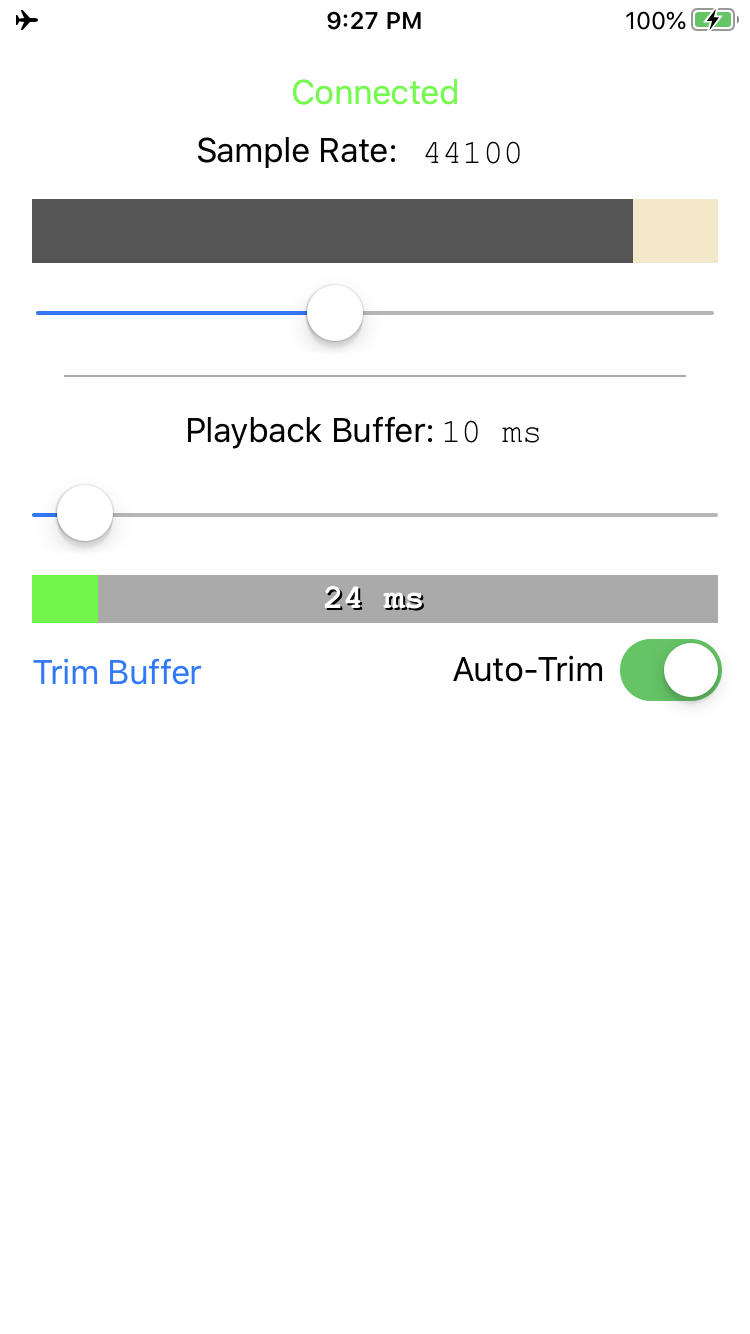Turn off the Auto-Trim switch
This screenshot has height=1334, width=750.
[x=670, y=670]
